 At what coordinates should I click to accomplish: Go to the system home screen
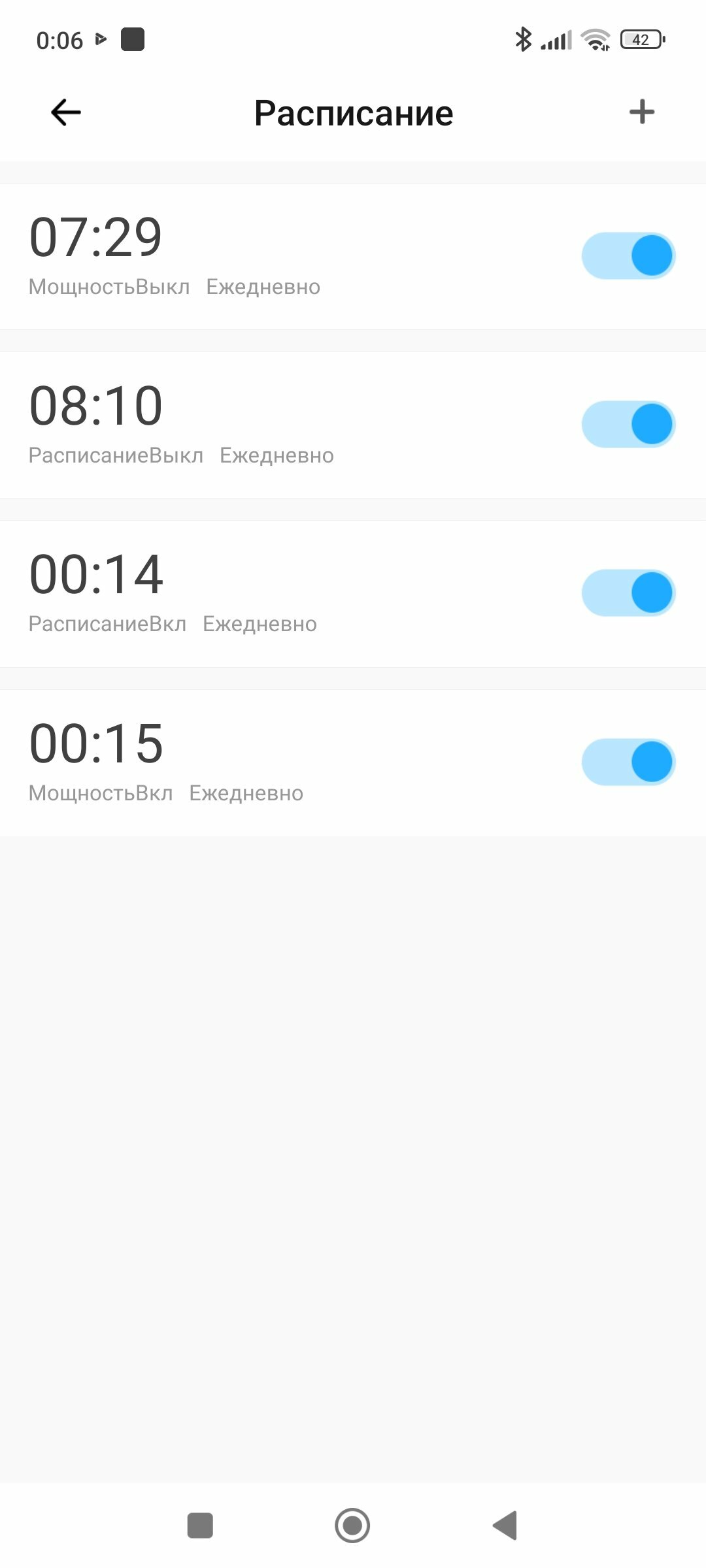[x=352, y=1526]
